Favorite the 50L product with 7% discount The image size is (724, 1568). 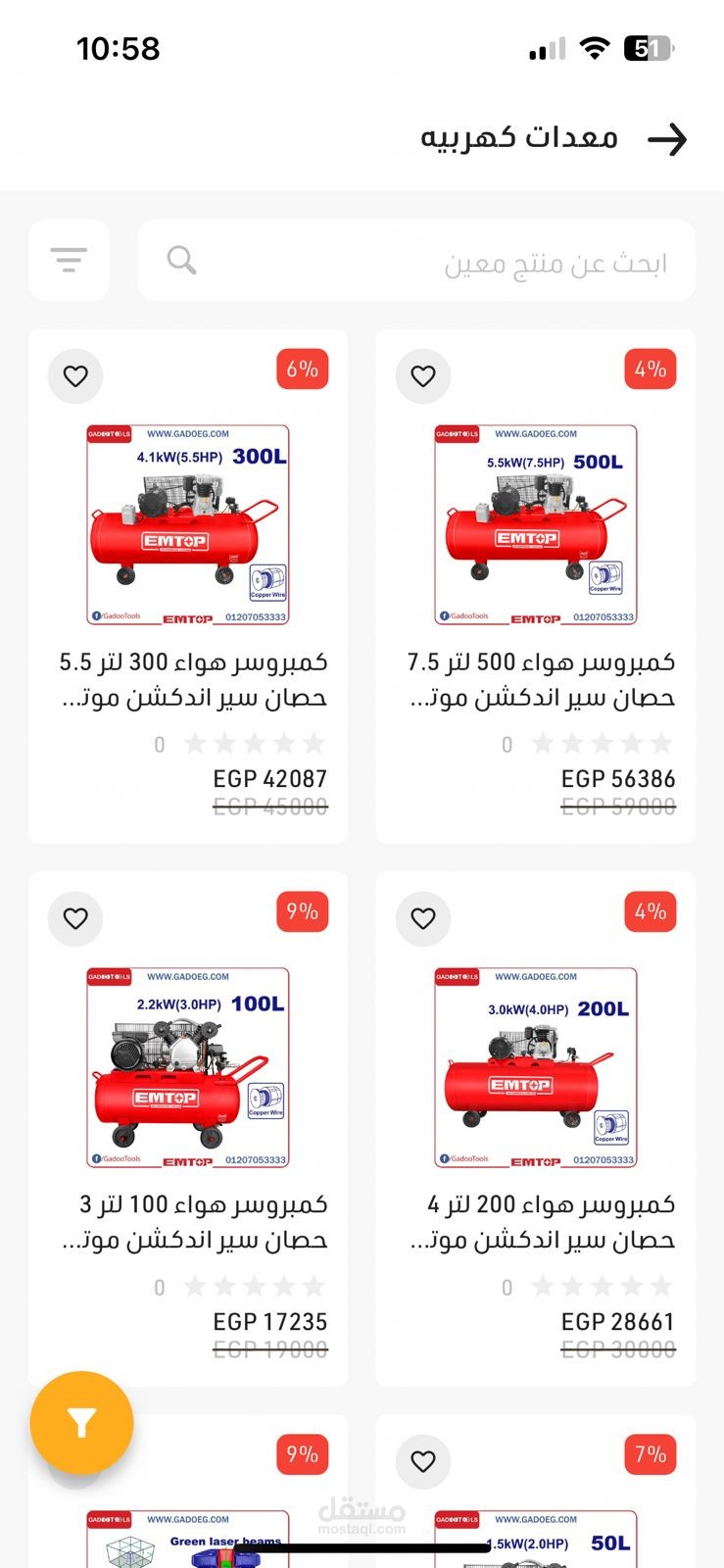(x=423, y=1461)
